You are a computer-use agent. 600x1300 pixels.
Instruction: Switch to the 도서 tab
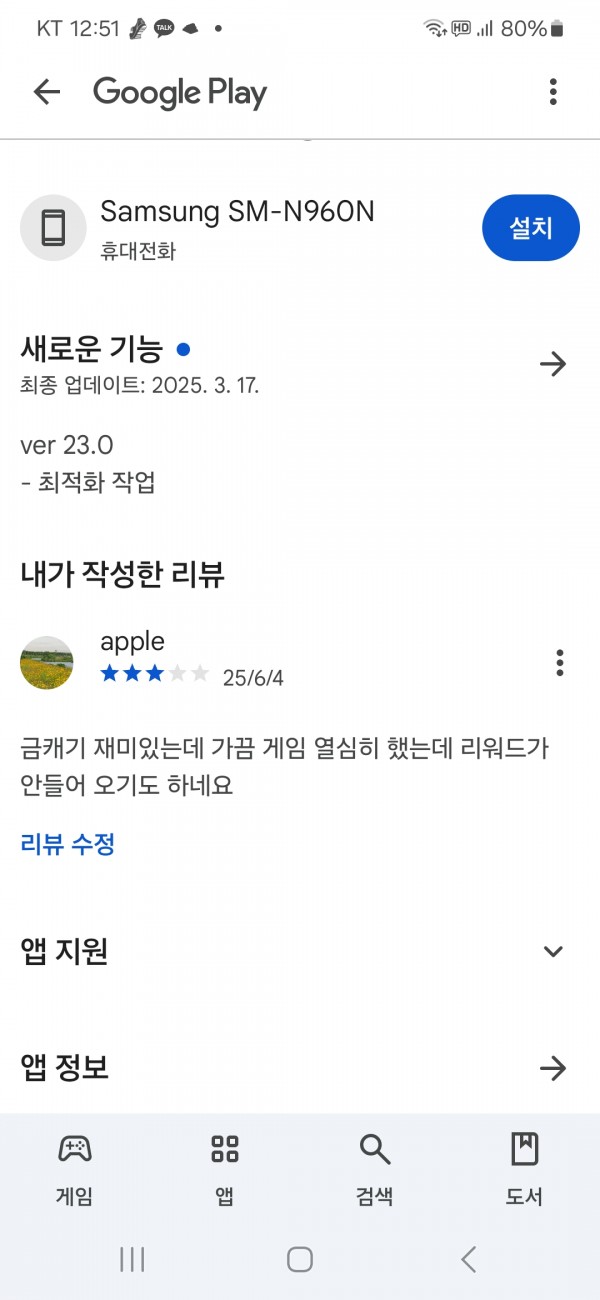524,1168
